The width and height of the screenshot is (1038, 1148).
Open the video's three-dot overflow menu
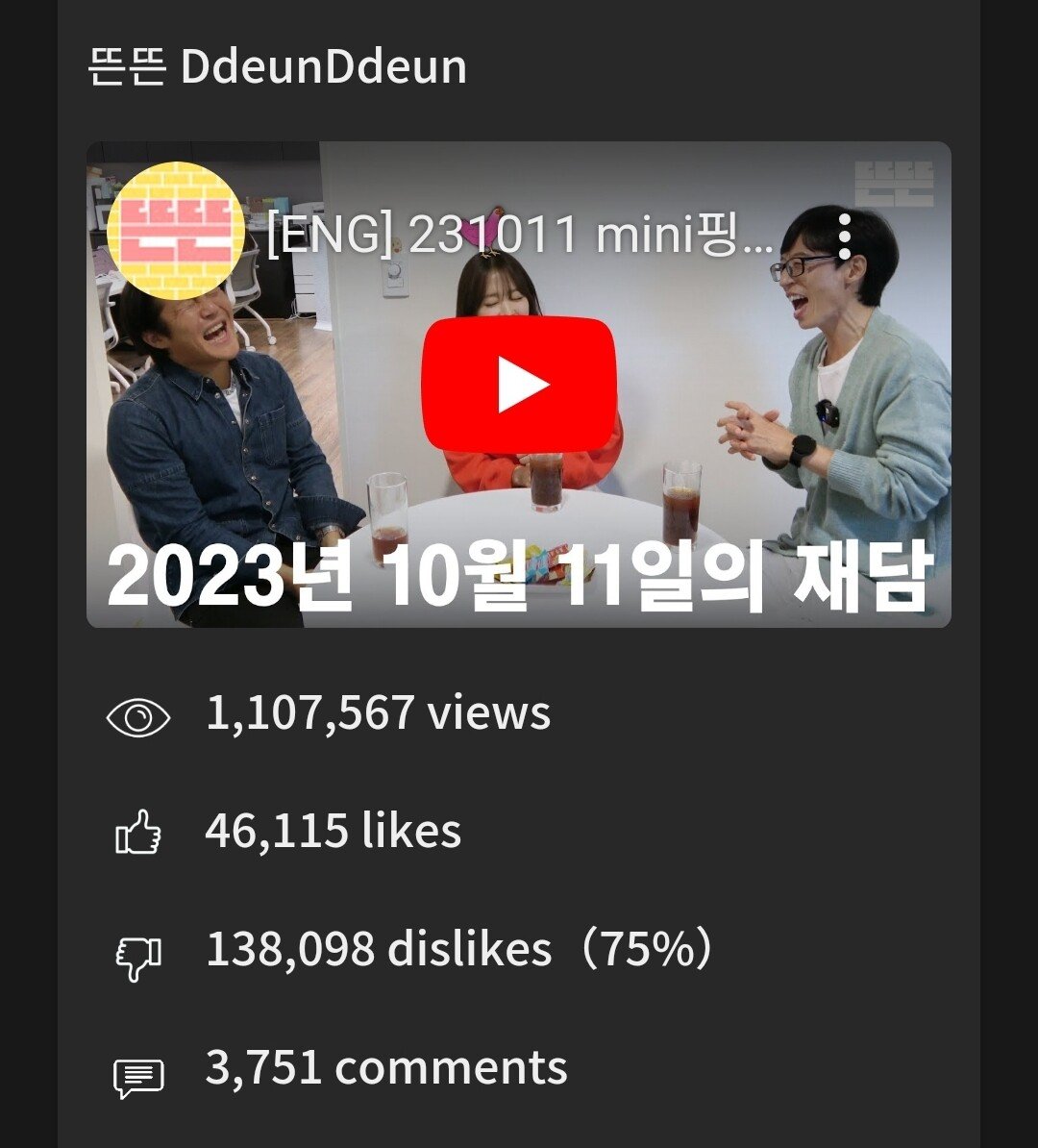tap(844, 237)
